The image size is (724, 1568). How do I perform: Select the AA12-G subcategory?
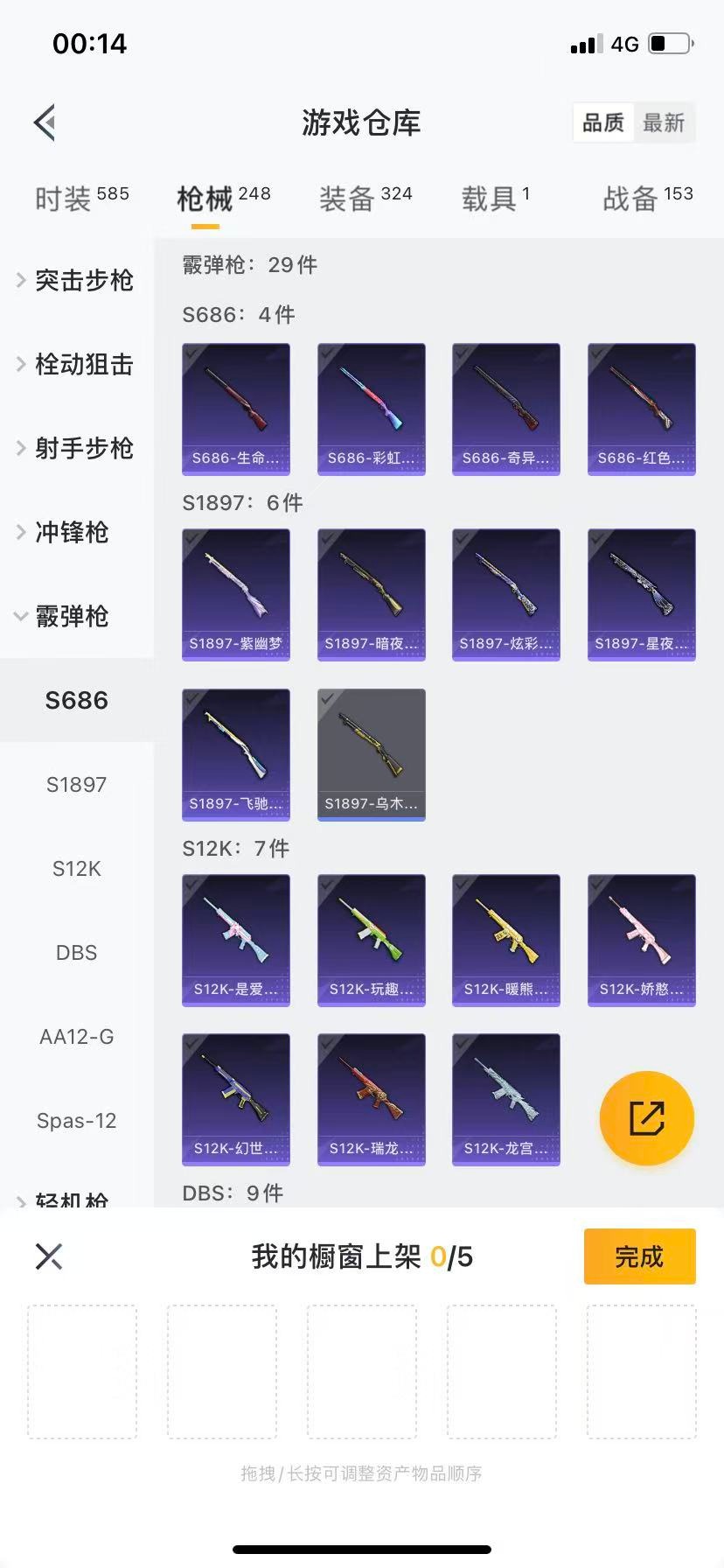76,1036
